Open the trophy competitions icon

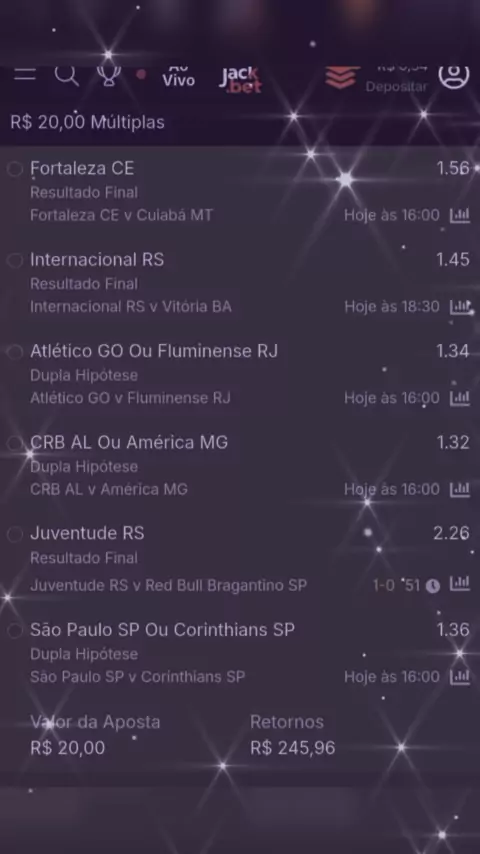click(108, 76)
